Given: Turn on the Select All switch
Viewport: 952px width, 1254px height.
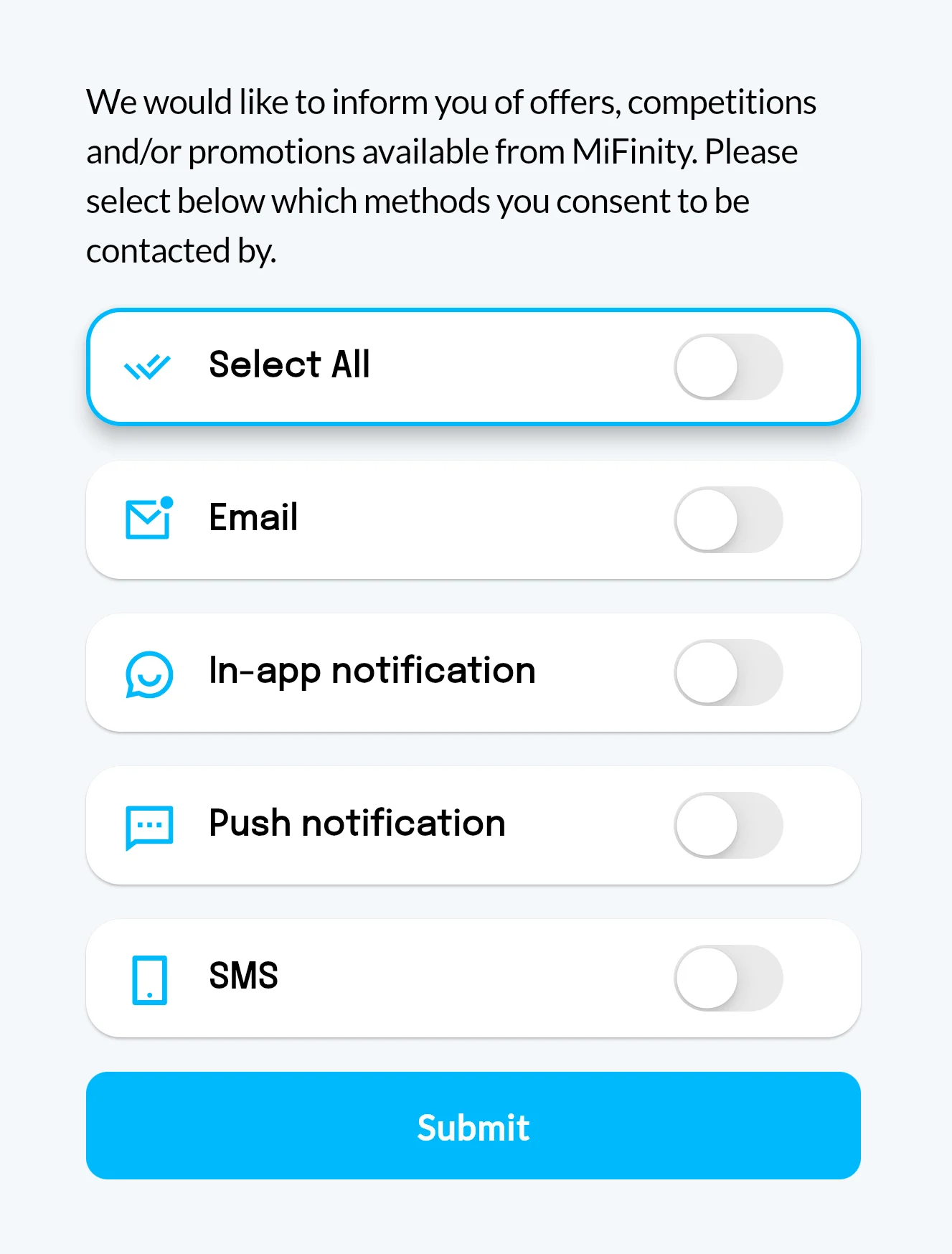Looking at the screenshot, I should (727, 367).
